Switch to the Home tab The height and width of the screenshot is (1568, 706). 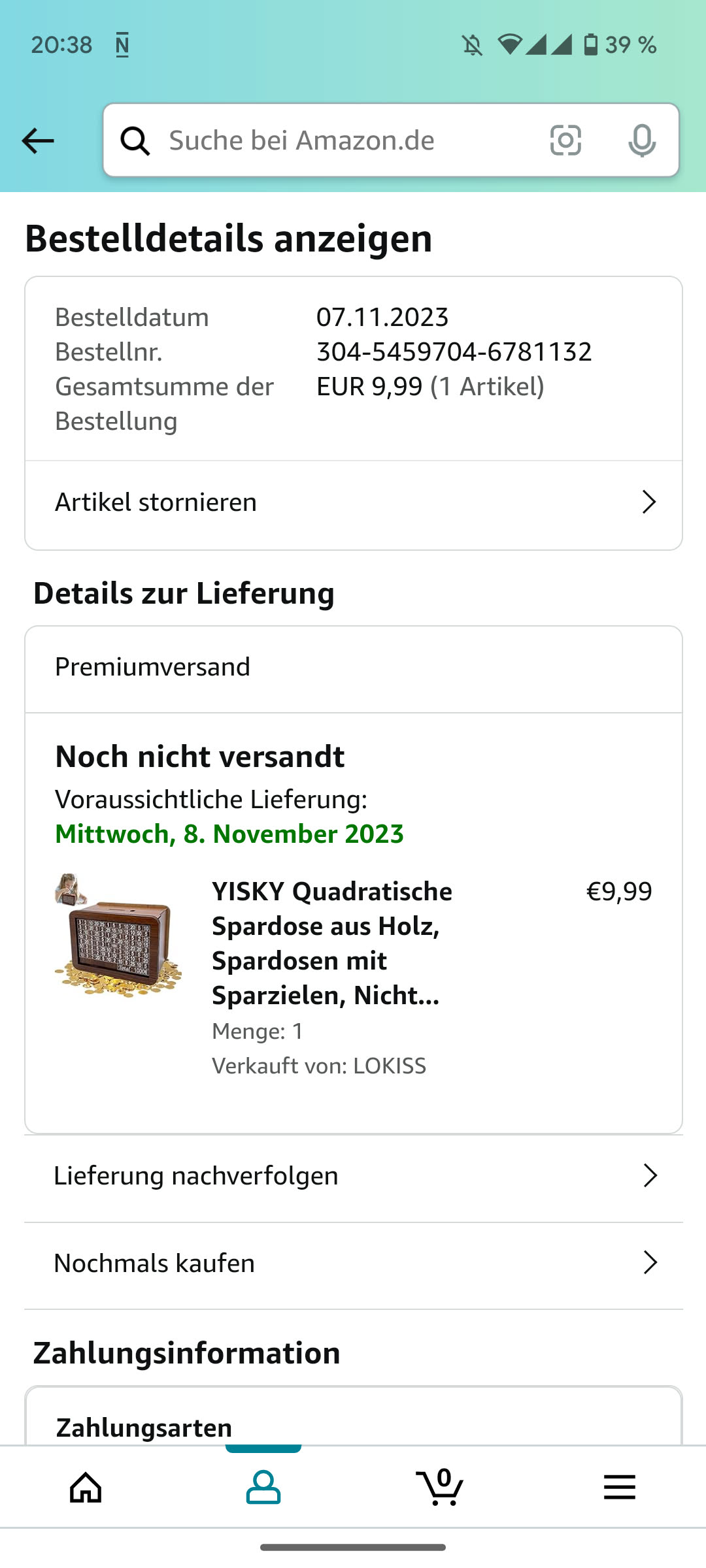click(86, 1488)
